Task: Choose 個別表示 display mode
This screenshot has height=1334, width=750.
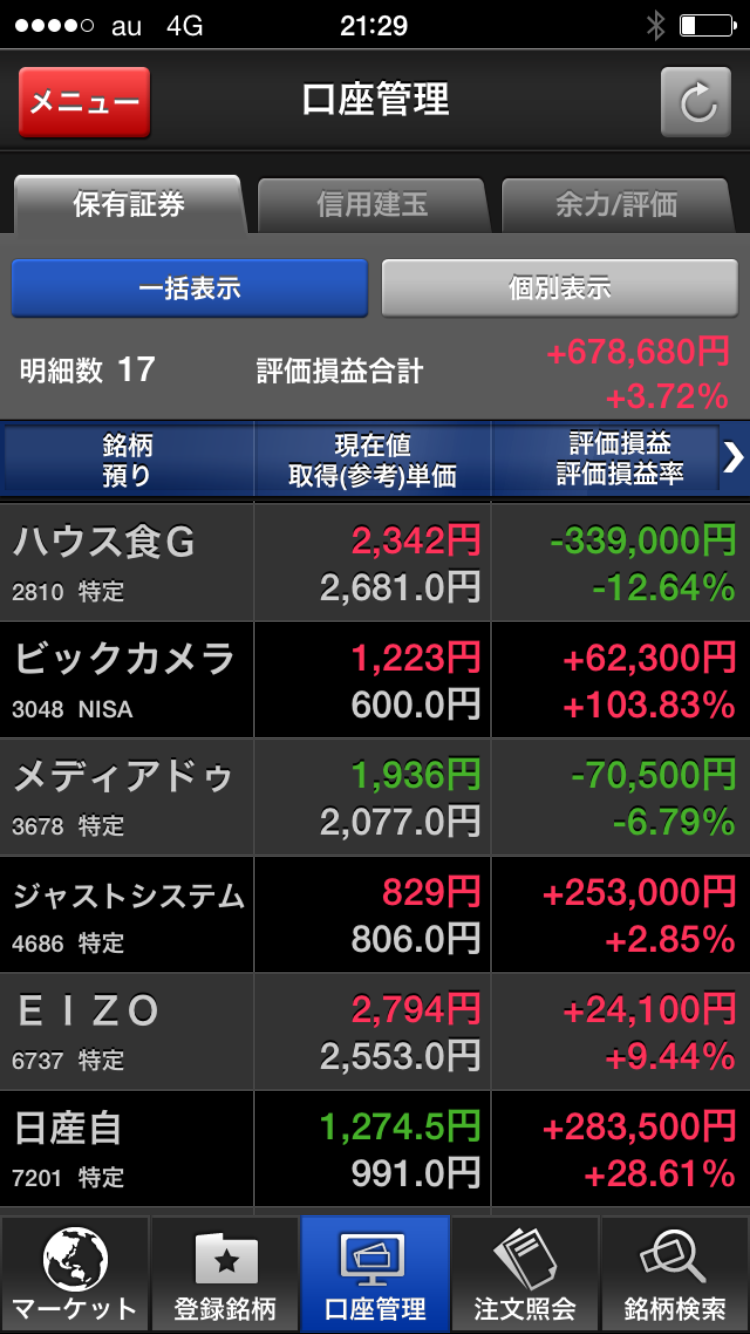Action: [x=559, y=288]
